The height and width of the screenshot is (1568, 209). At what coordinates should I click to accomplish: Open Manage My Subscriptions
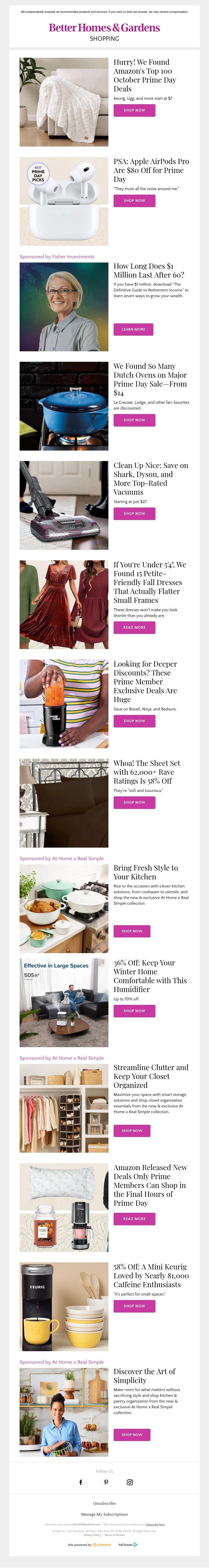104,1514
